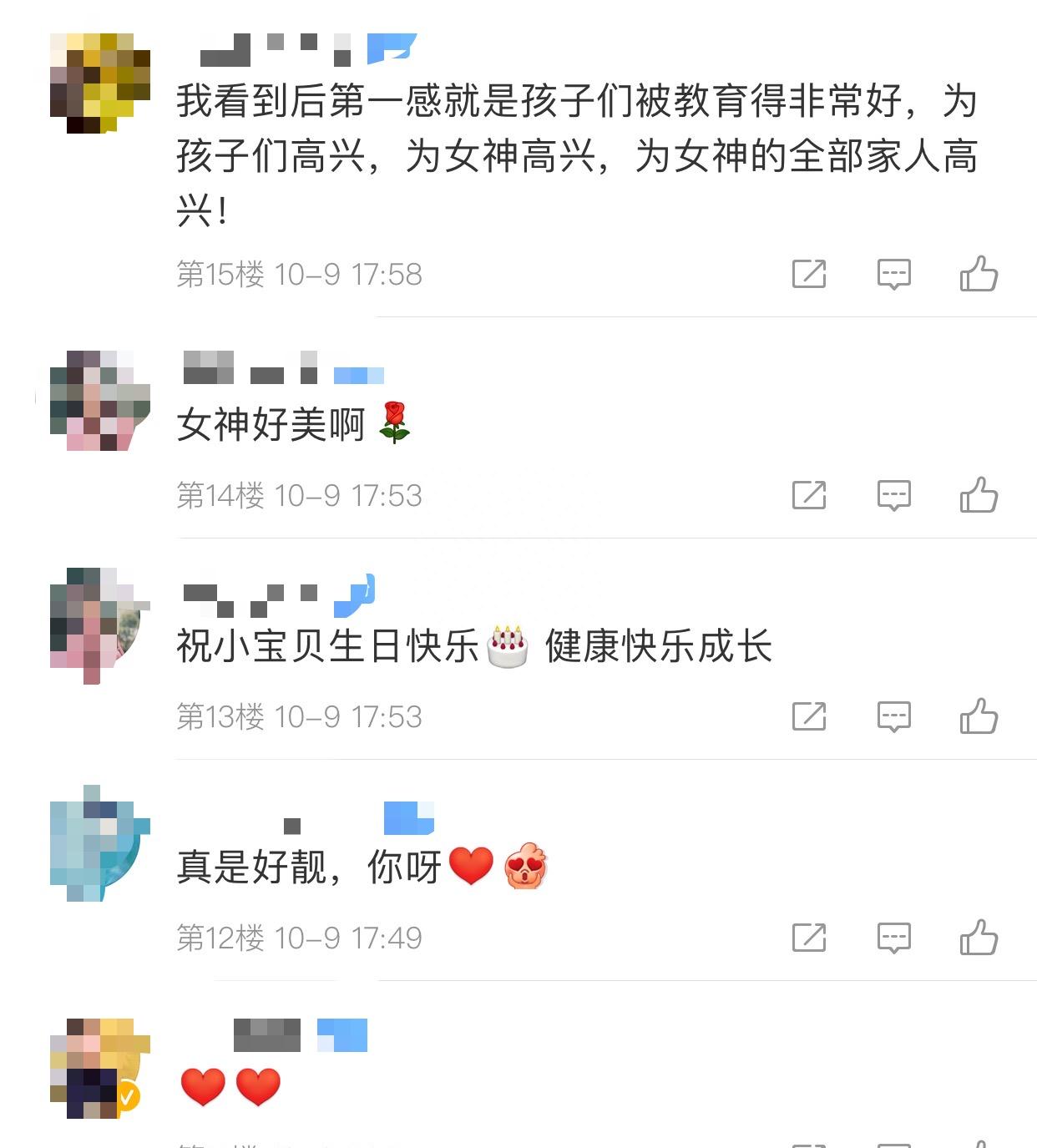Viewport: 1037px width, 1148px height.
Task: Reply to the 第12楼 comment
Action: [x=893, y=938]
